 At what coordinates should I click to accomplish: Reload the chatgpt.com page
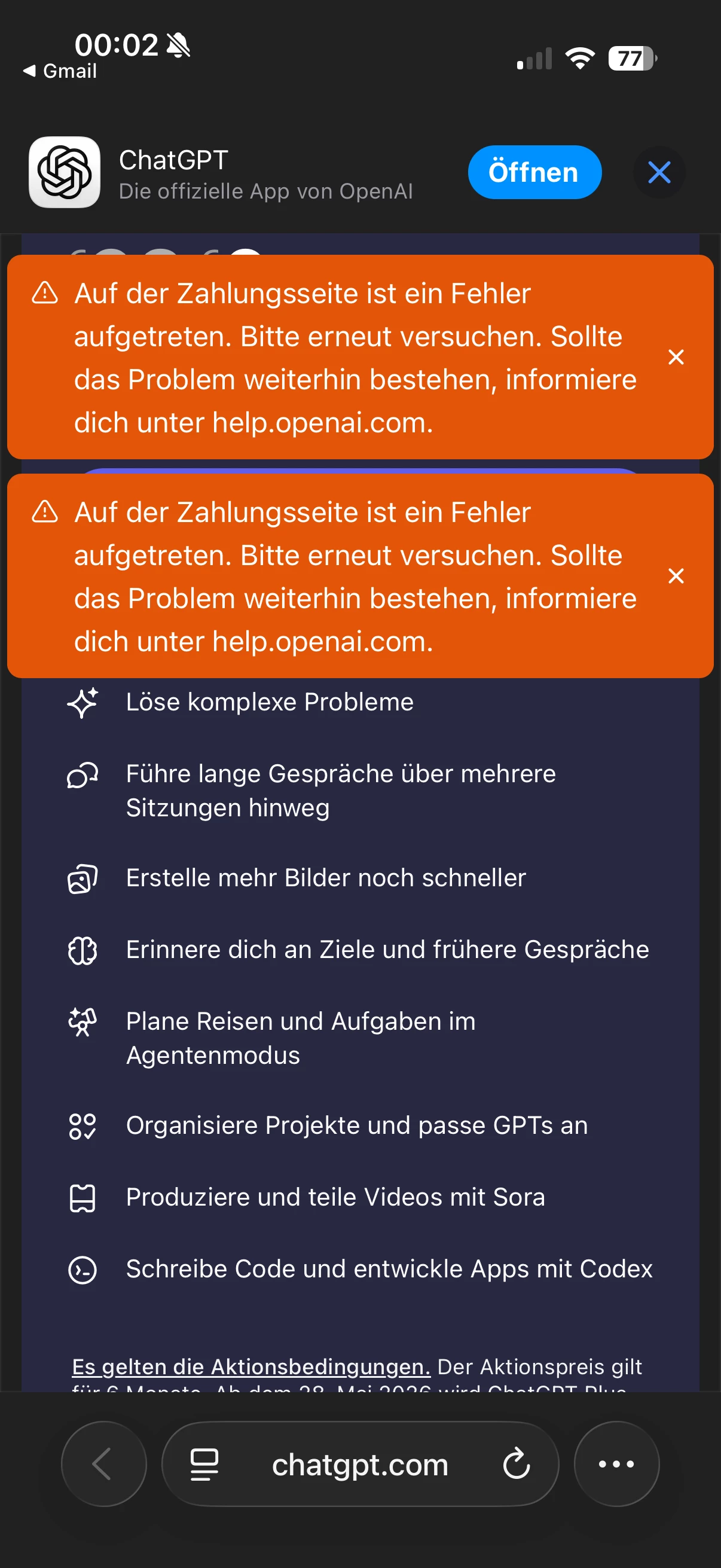point(517,1464)
